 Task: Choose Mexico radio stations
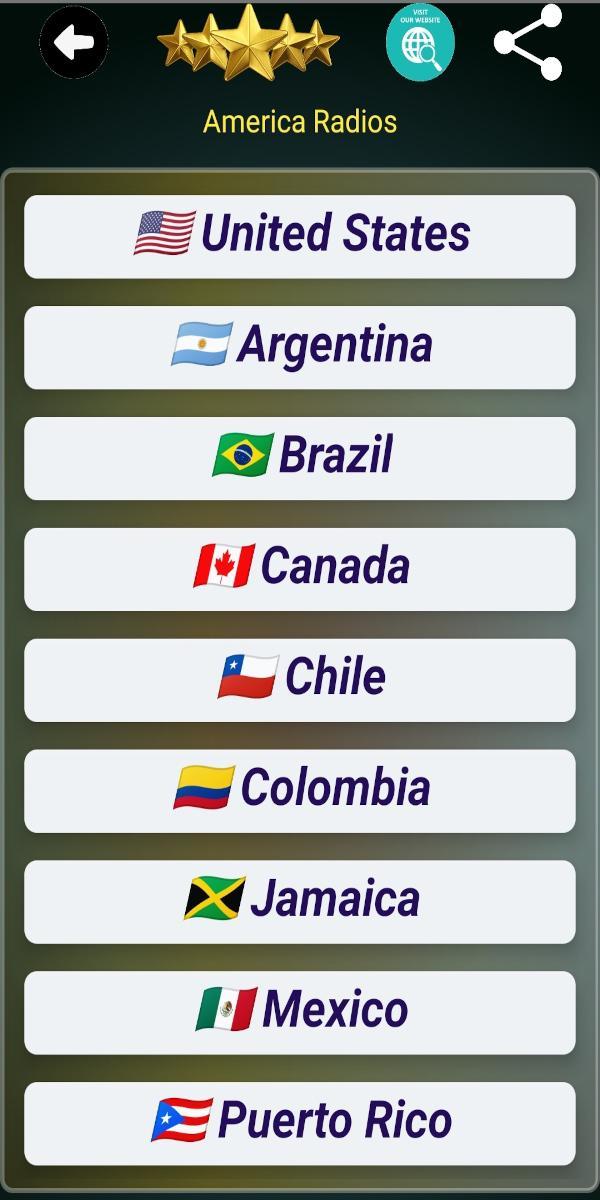300,1013
